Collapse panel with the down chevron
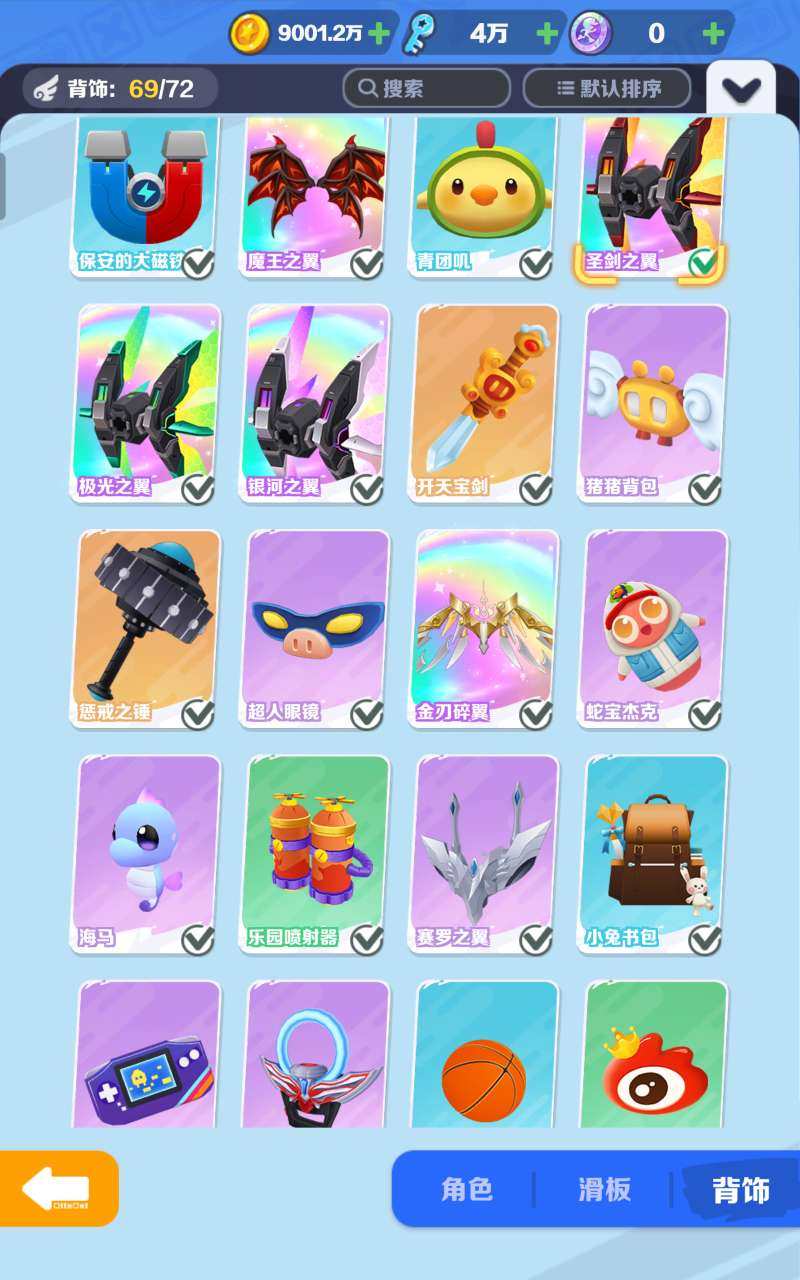 tap(741, 91)
